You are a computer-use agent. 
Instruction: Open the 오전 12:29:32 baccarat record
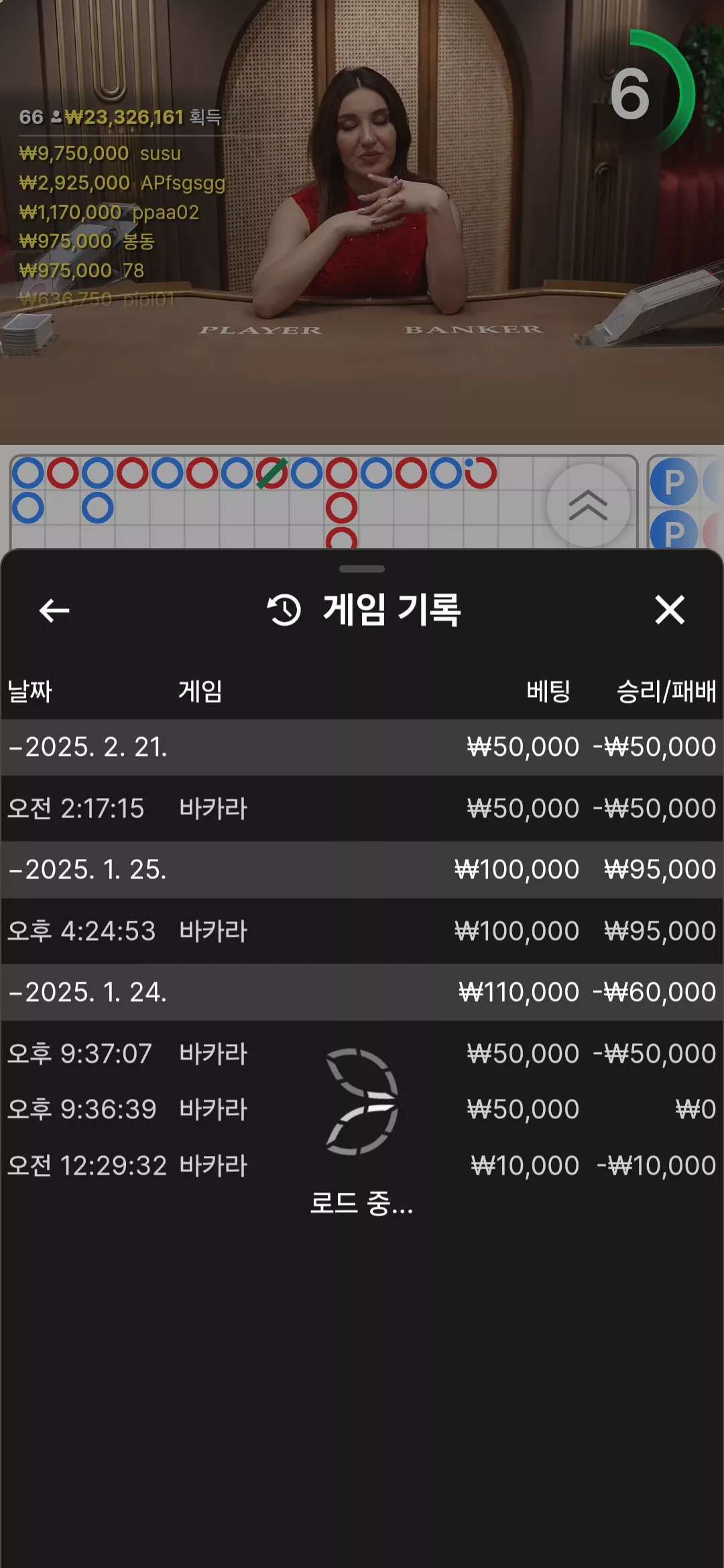point(362,1166)
